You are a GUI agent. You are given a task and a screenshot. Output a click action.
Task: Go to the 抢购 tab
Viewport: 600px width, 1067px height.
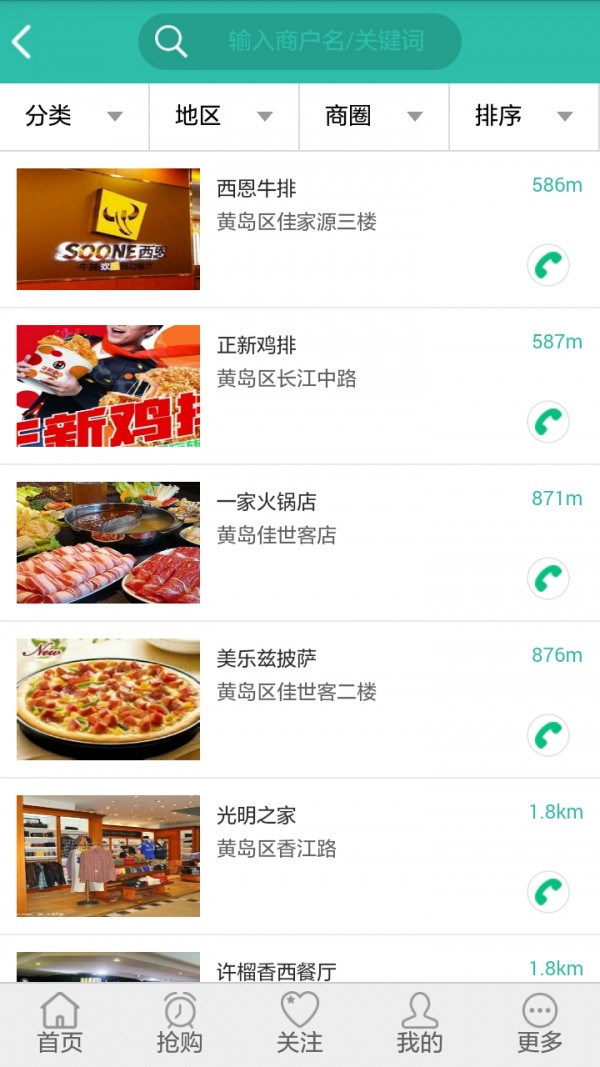pos(180,1024)
